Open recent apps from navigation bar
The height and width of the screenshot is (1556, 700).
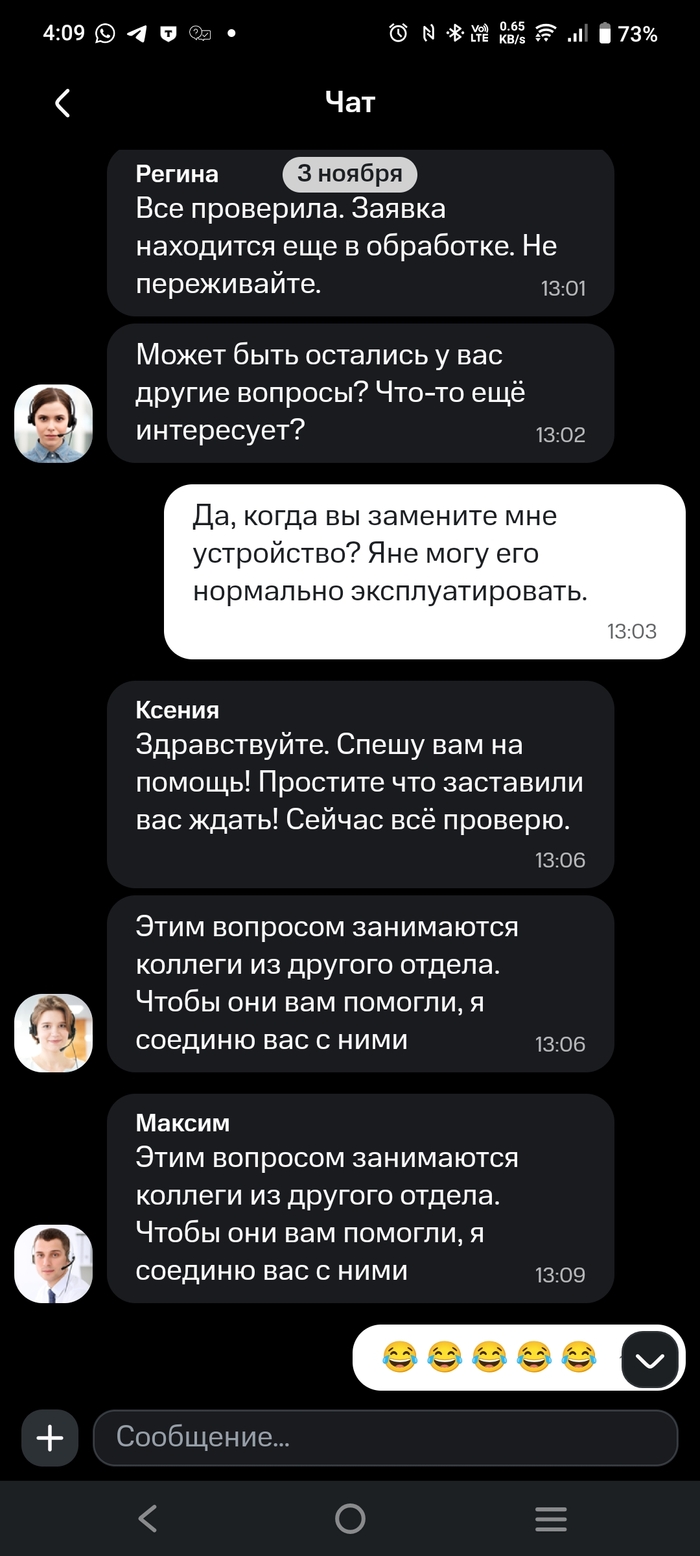pos(551,1519)
